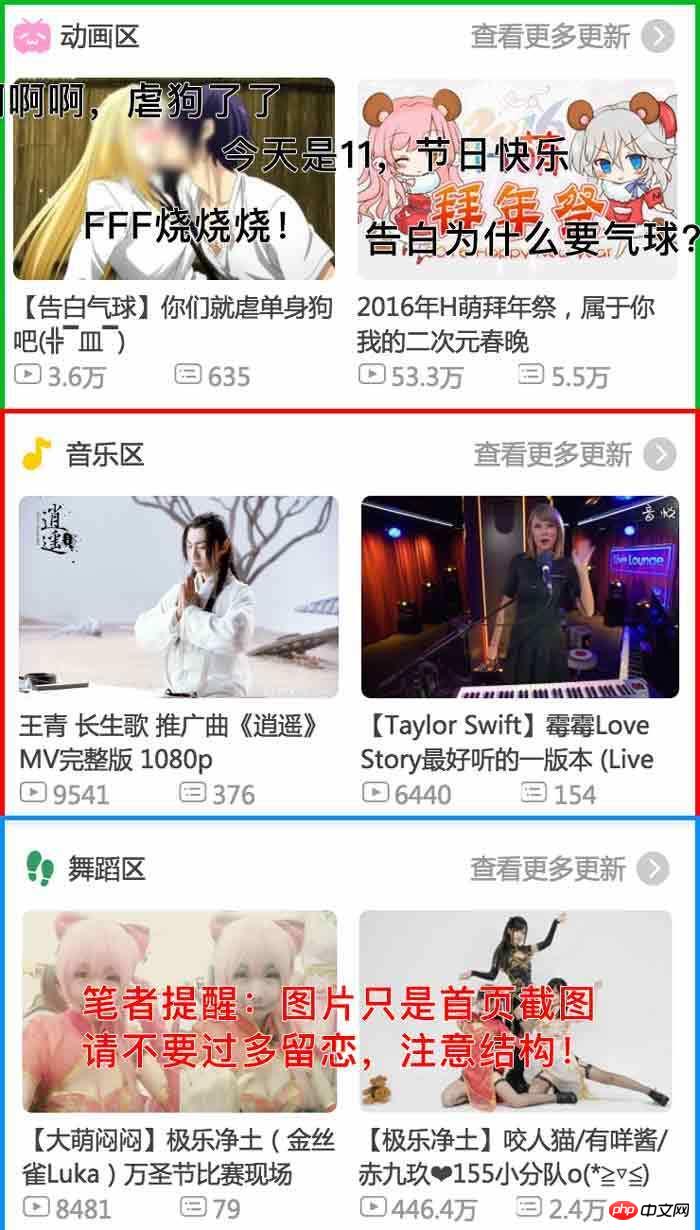Open the Taylor Swift Love Story video

click(520, 597)
